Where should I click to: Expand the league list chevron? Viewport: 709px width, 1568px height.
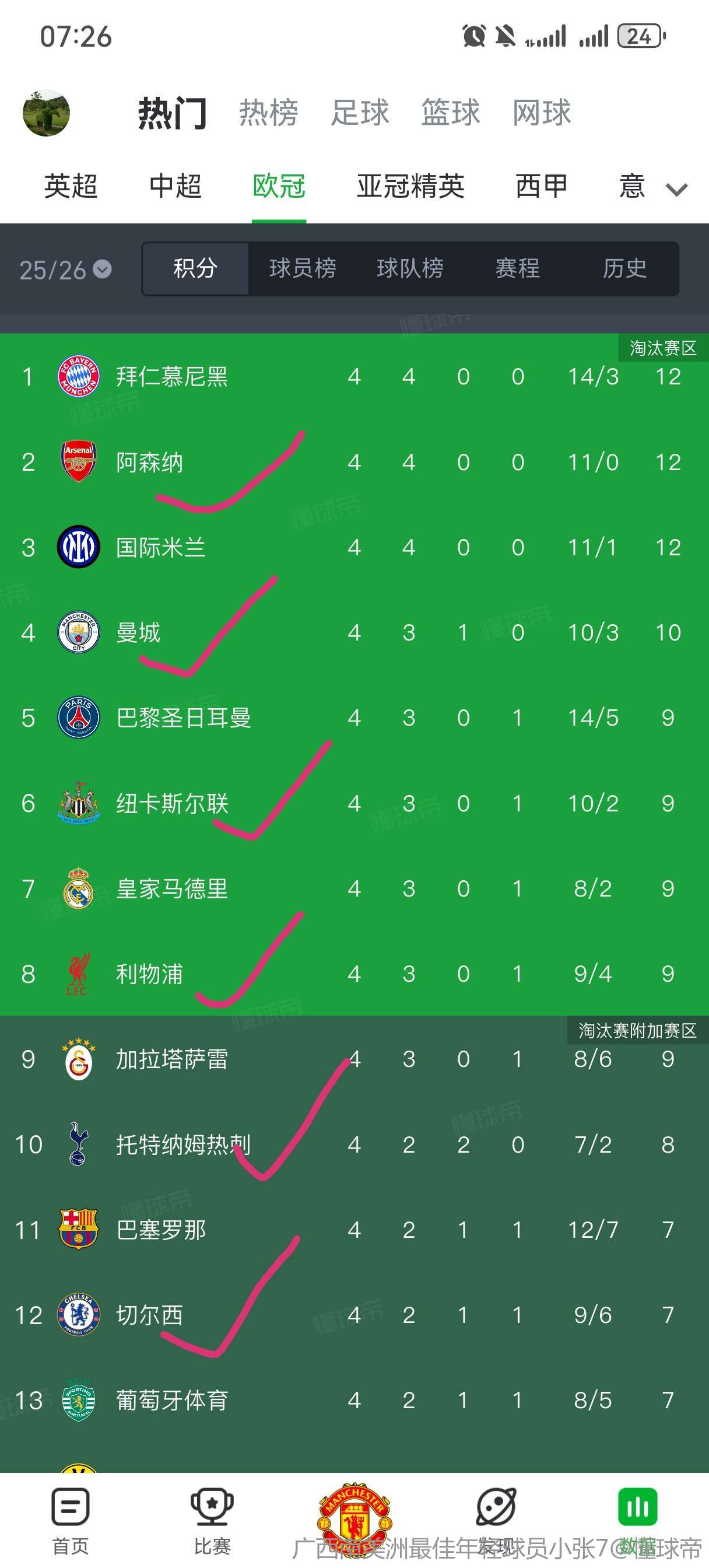click(677, 190)
